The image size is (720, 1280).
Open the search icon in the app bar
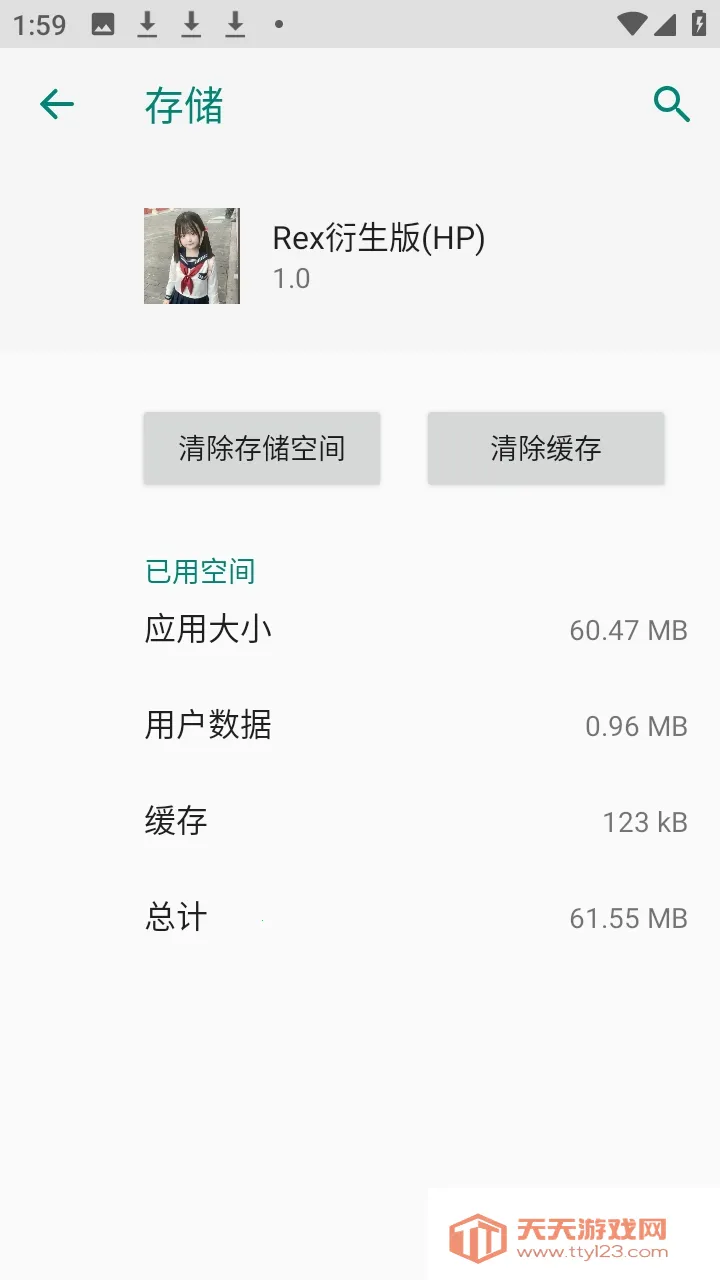pos(671,104)
